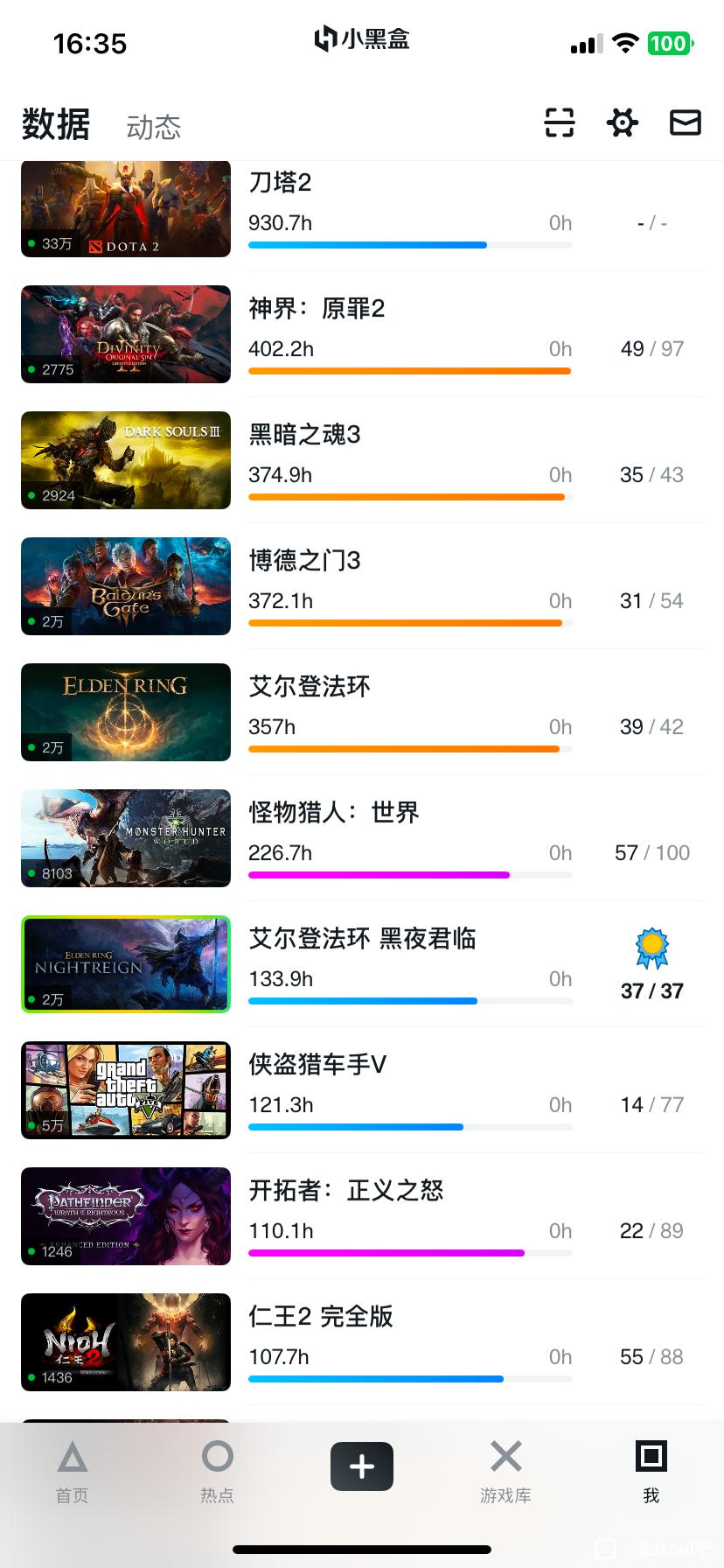Open the settings gear

point(622,123)
